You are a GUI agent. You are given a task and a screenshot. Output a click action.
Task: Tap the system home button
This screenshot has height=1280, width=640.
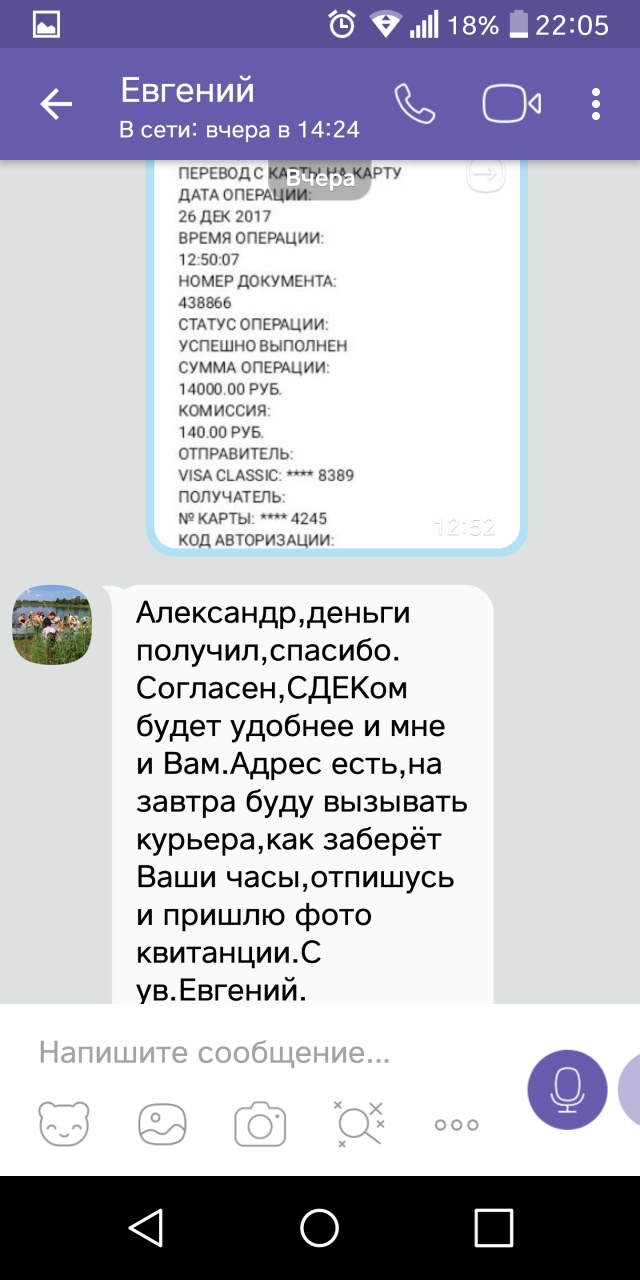coord(320,1227)
